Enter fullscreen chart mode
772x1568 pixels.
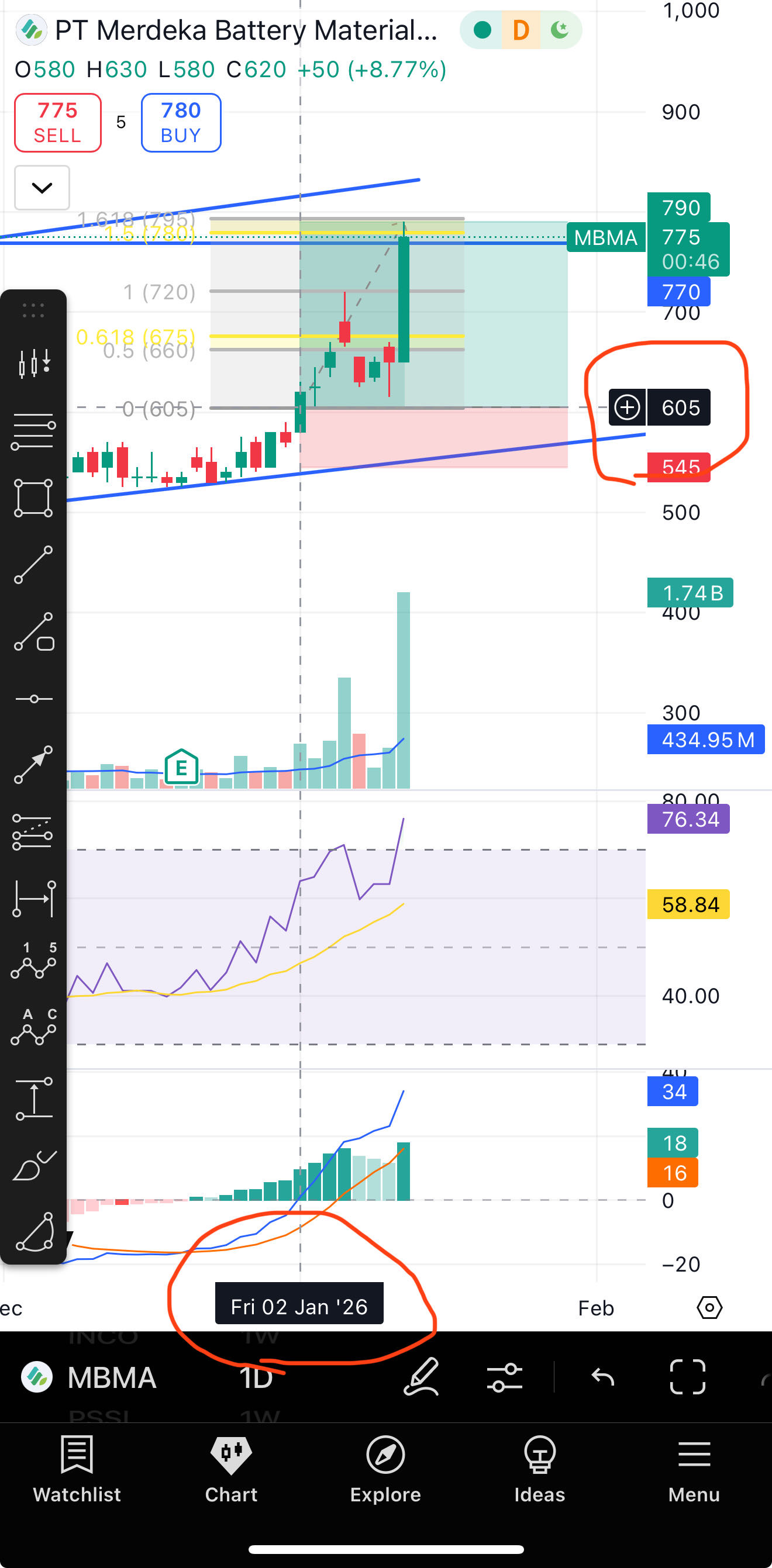[687, 1377]
